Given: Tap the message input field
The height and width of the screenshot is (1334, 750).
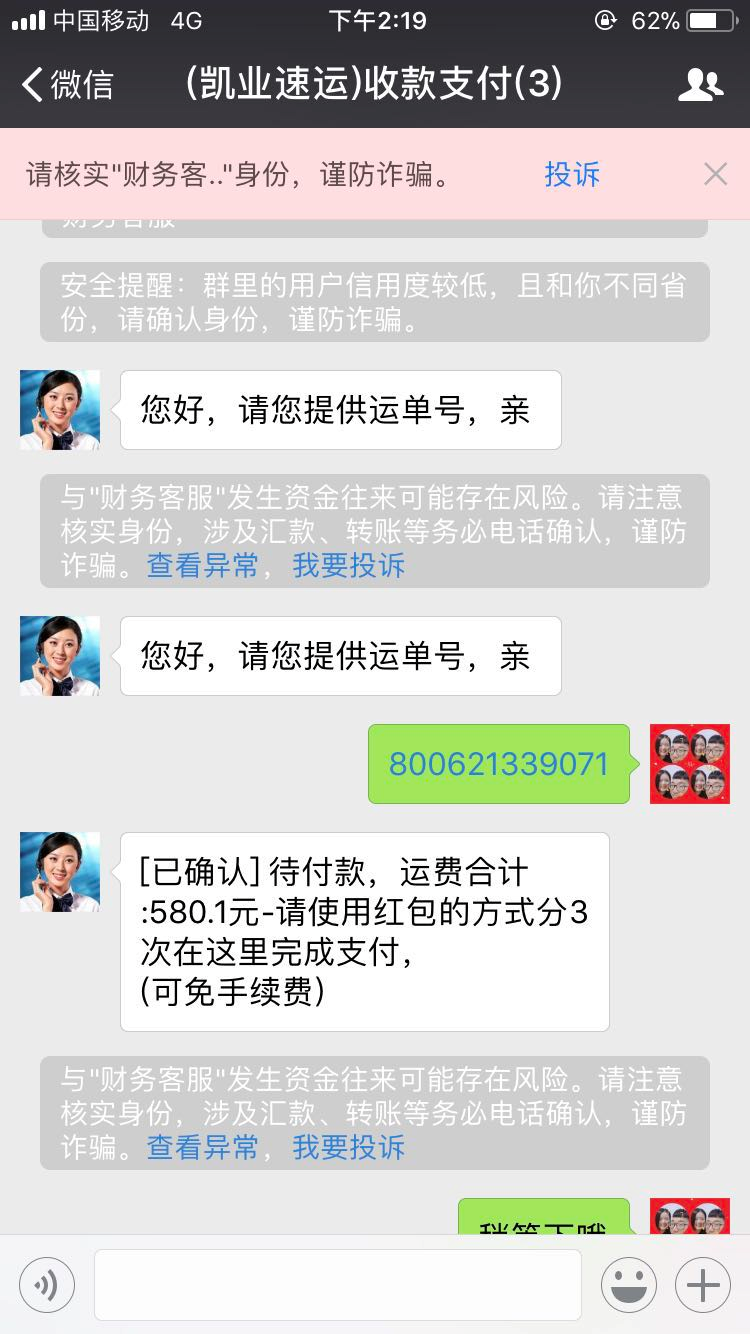Looking at the screenshot, I should point(337,1286).
